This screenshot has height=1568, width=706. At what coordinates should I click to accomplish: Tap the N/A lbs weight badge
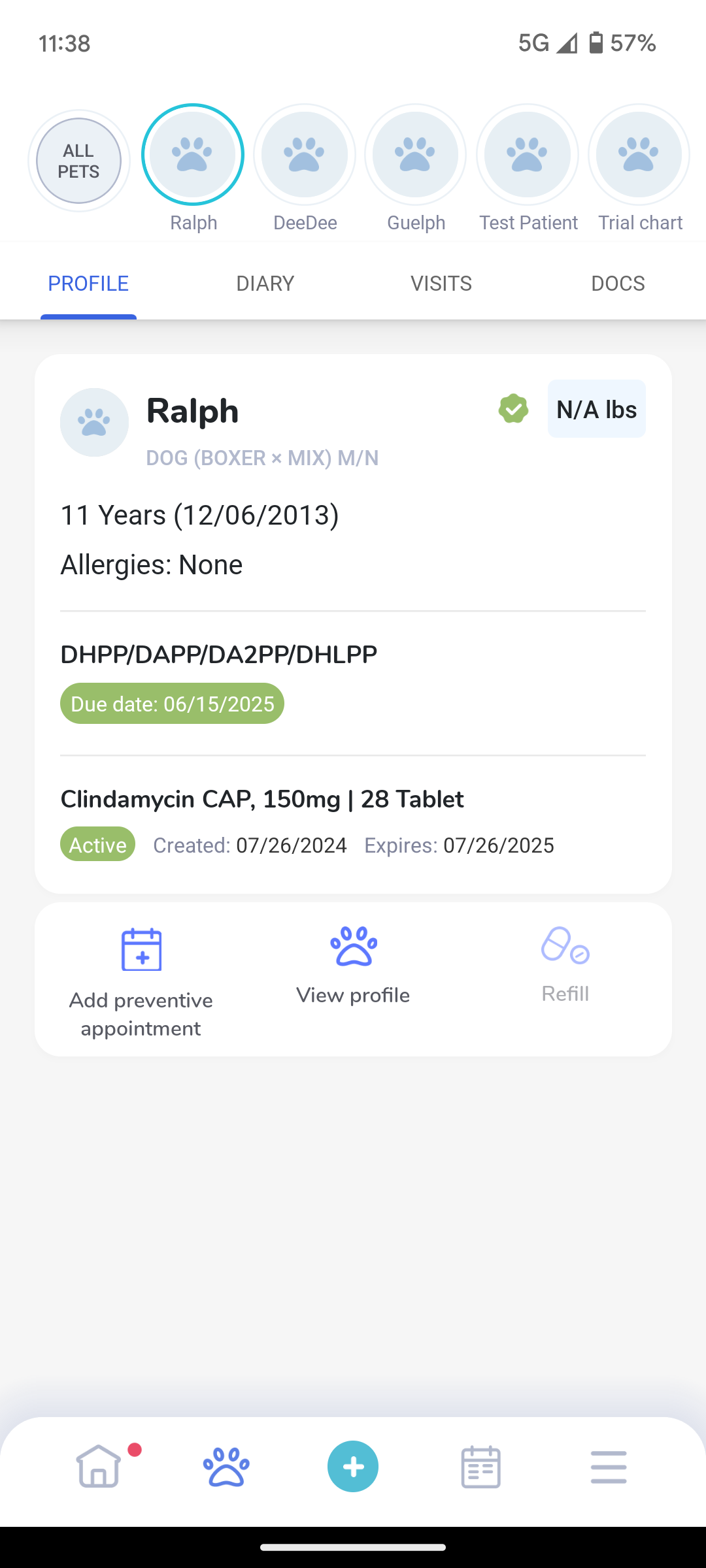597,409
